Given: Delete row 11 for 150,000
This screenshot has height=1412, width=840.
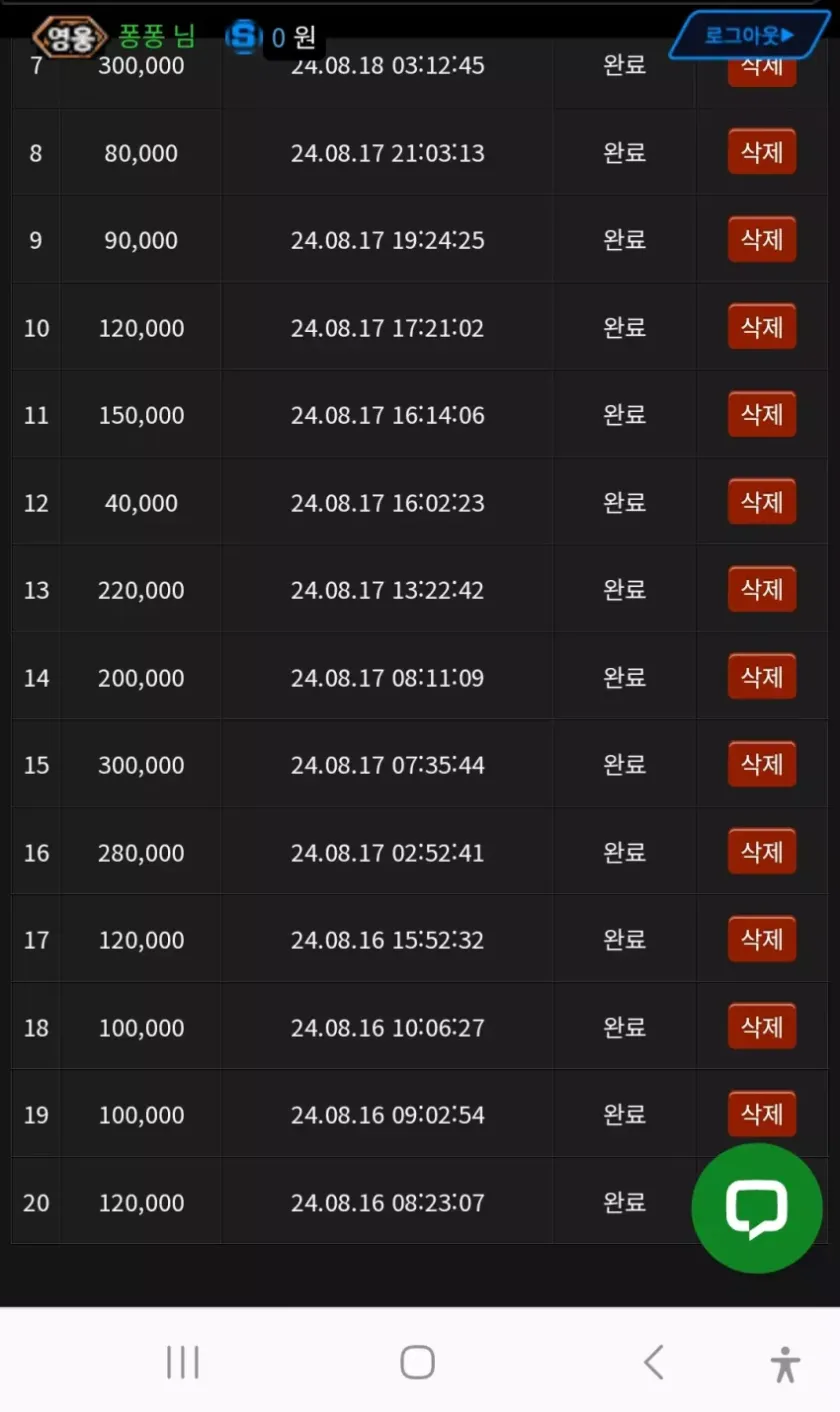Looking at the screenshot, I should 761,414.
